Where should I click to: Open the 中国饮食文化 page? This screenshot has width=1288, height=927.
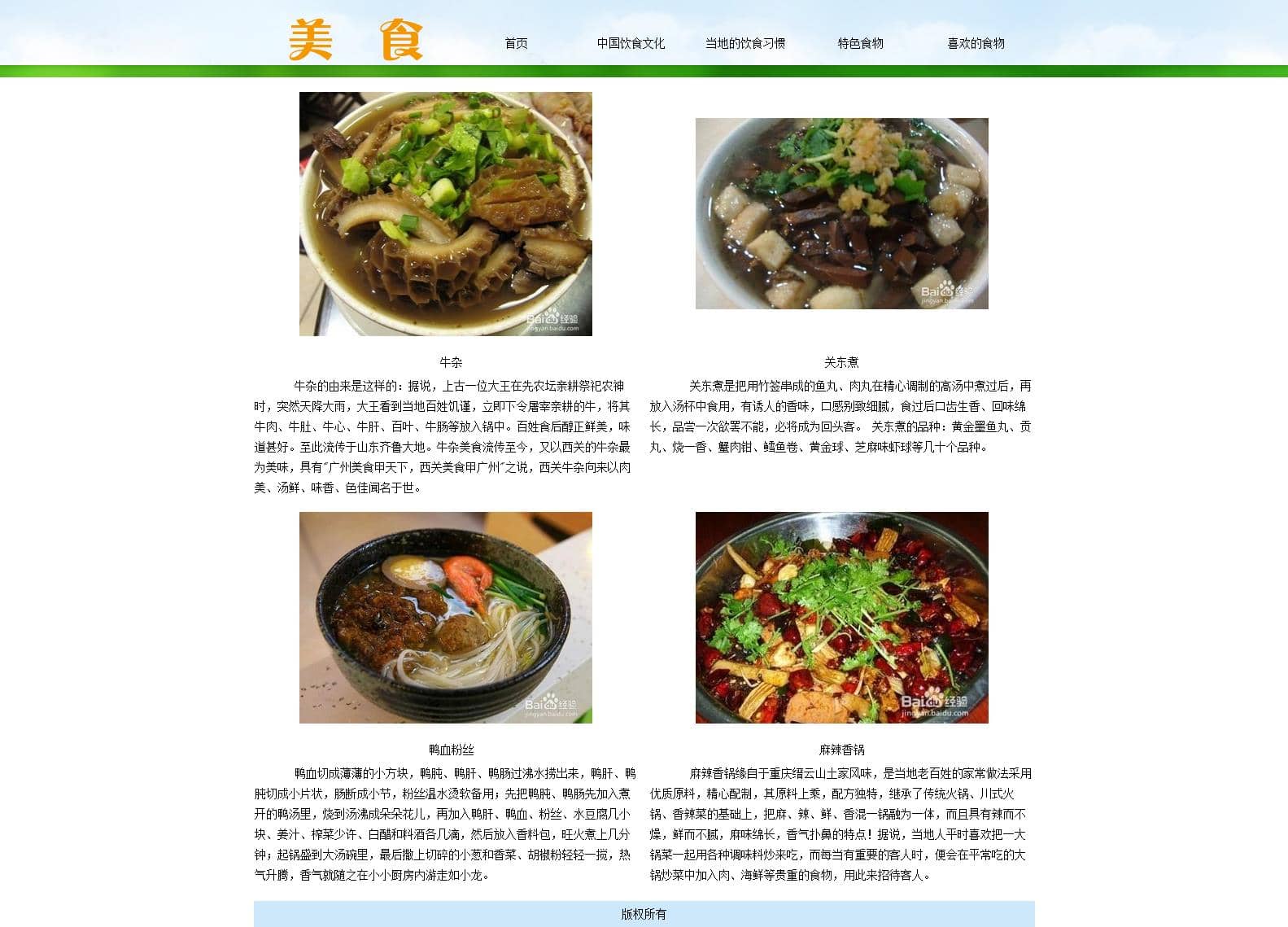(631, 43)
